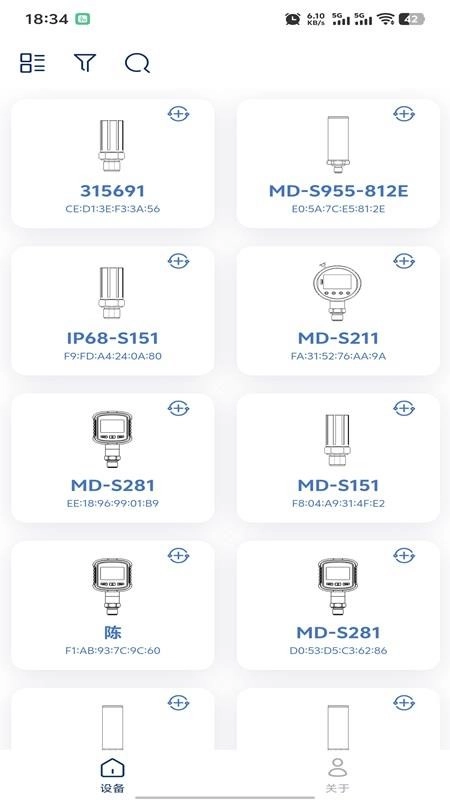Tap the connect icon on card 315691

179,114
